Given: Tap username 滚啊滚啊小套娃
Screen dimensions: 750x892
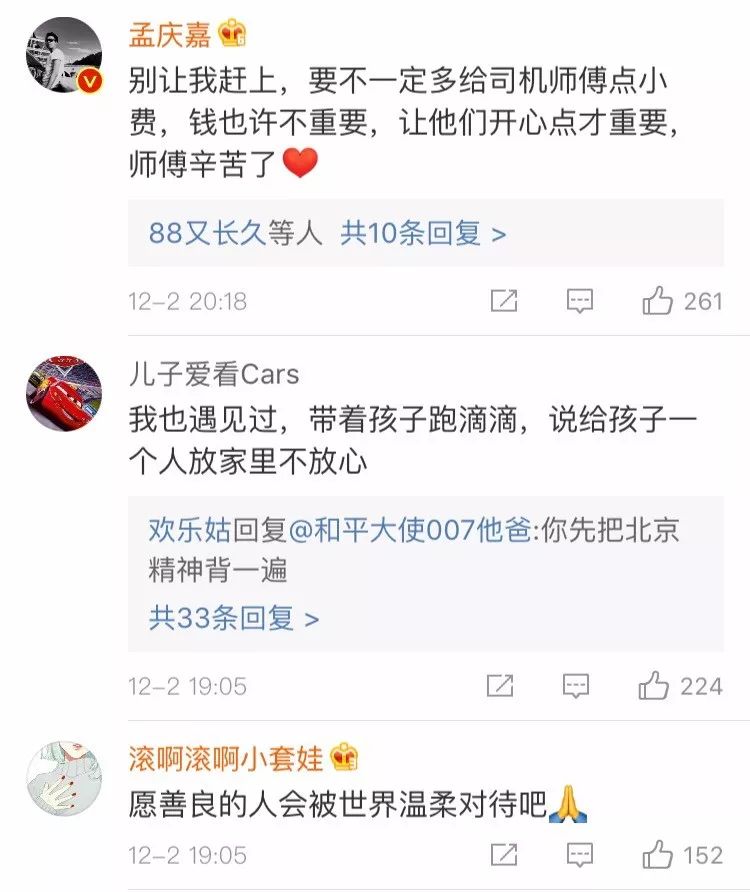Looking at the screenshot, I should [226, 758].
